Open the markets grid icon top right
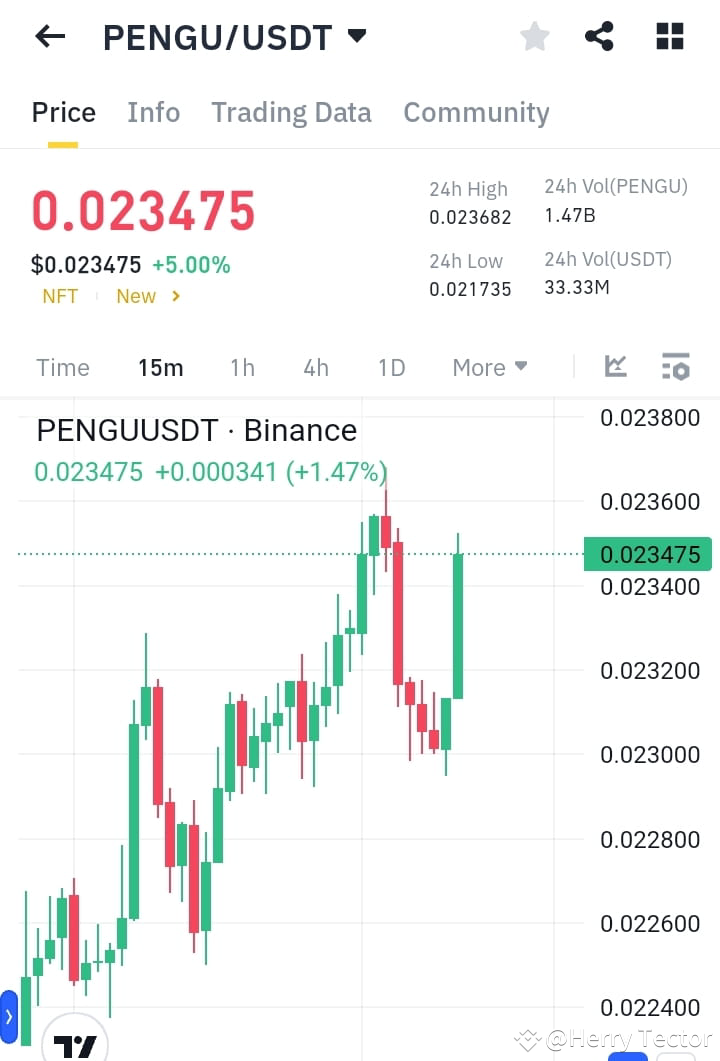 (x=668, y=36)
